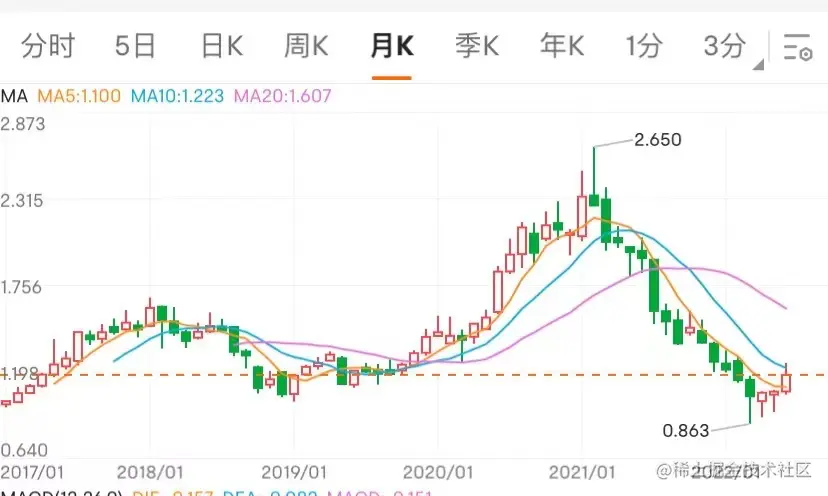Switch to the 季K quarterly tab
The height and width of the screenshot is (496, 828).
click(477, 45)
